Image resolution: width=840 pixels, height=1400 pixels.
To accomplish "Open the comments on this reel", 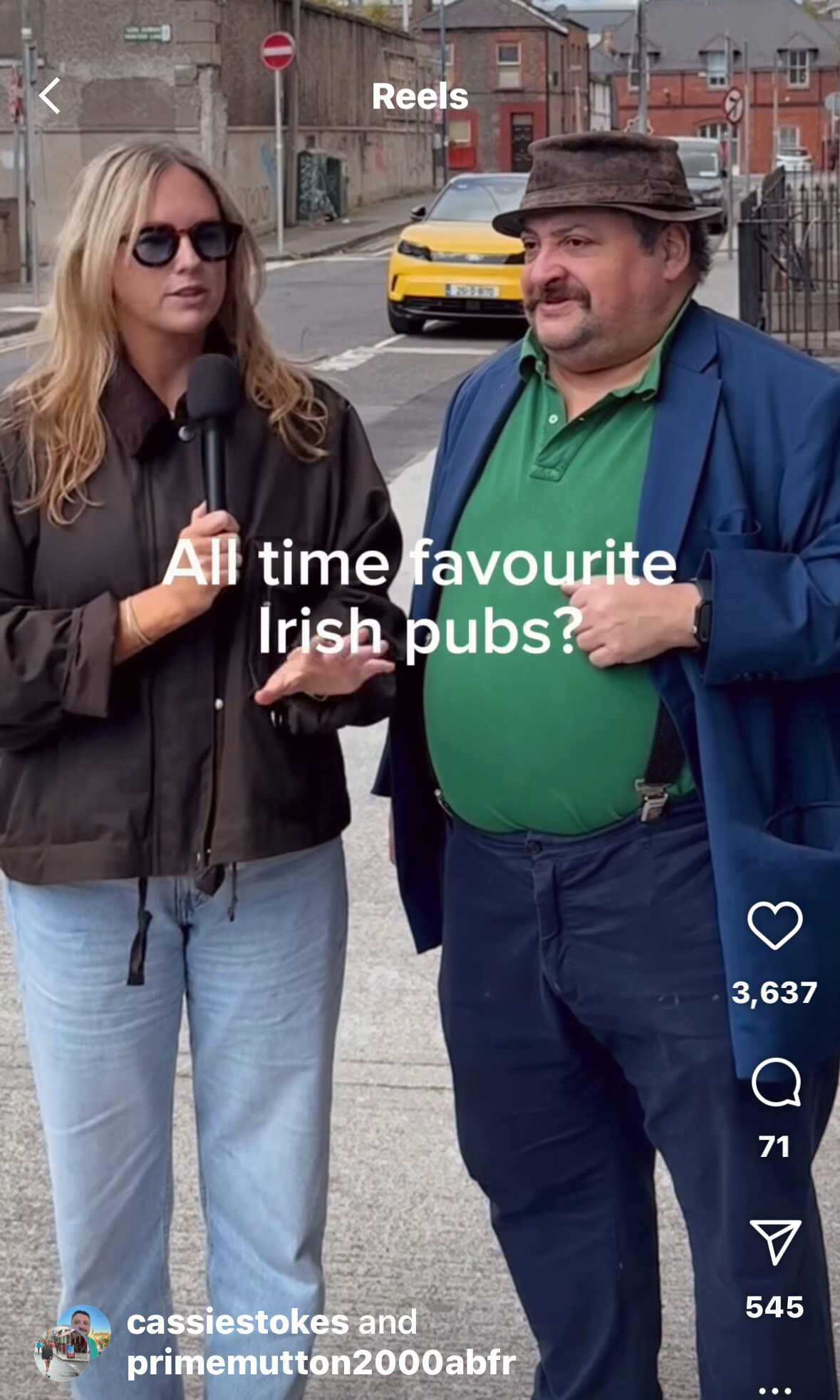I will coord(775,1082).
